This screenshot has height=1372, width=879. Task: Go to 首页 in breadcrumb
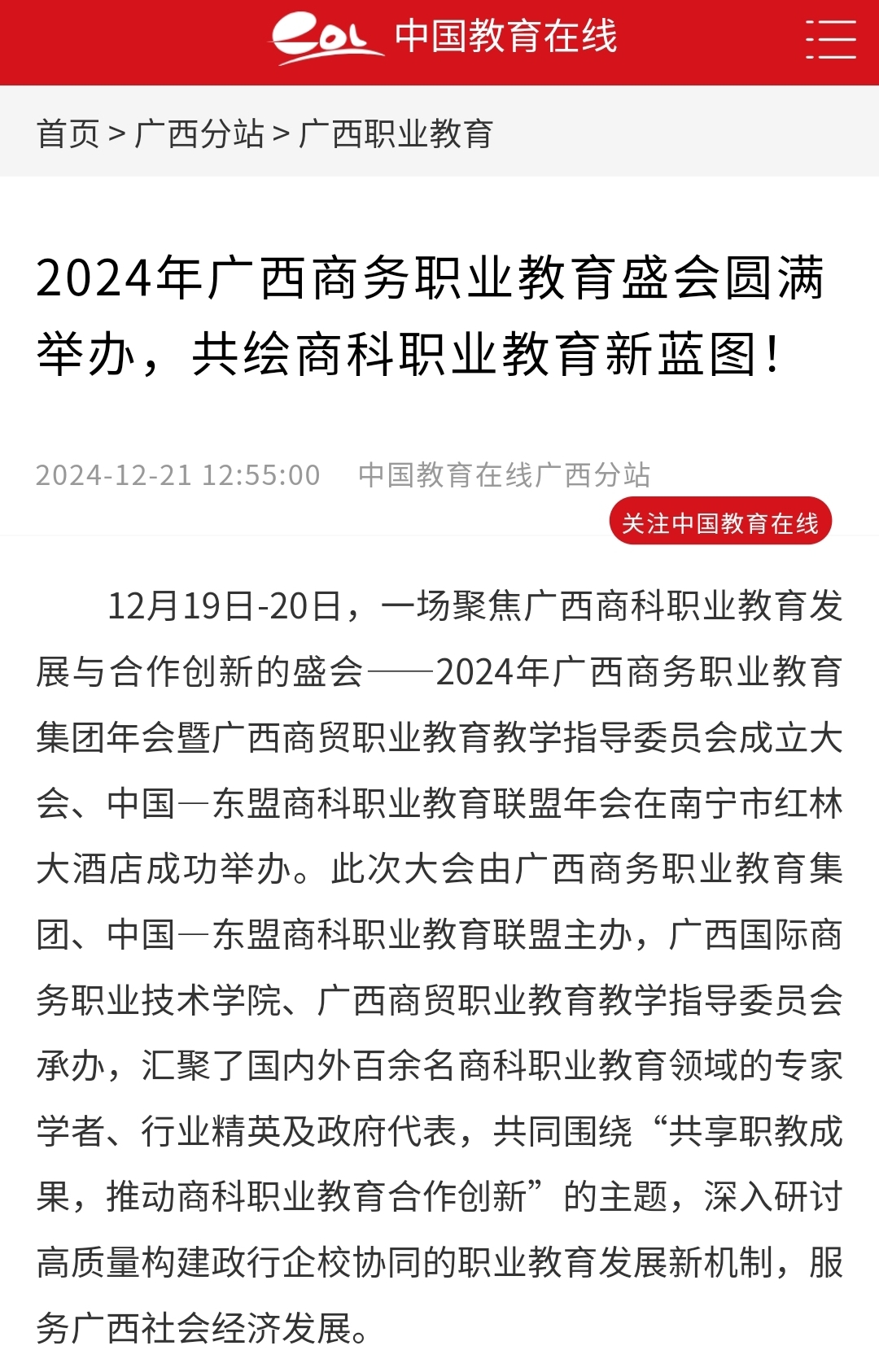(x=68, y=133)
